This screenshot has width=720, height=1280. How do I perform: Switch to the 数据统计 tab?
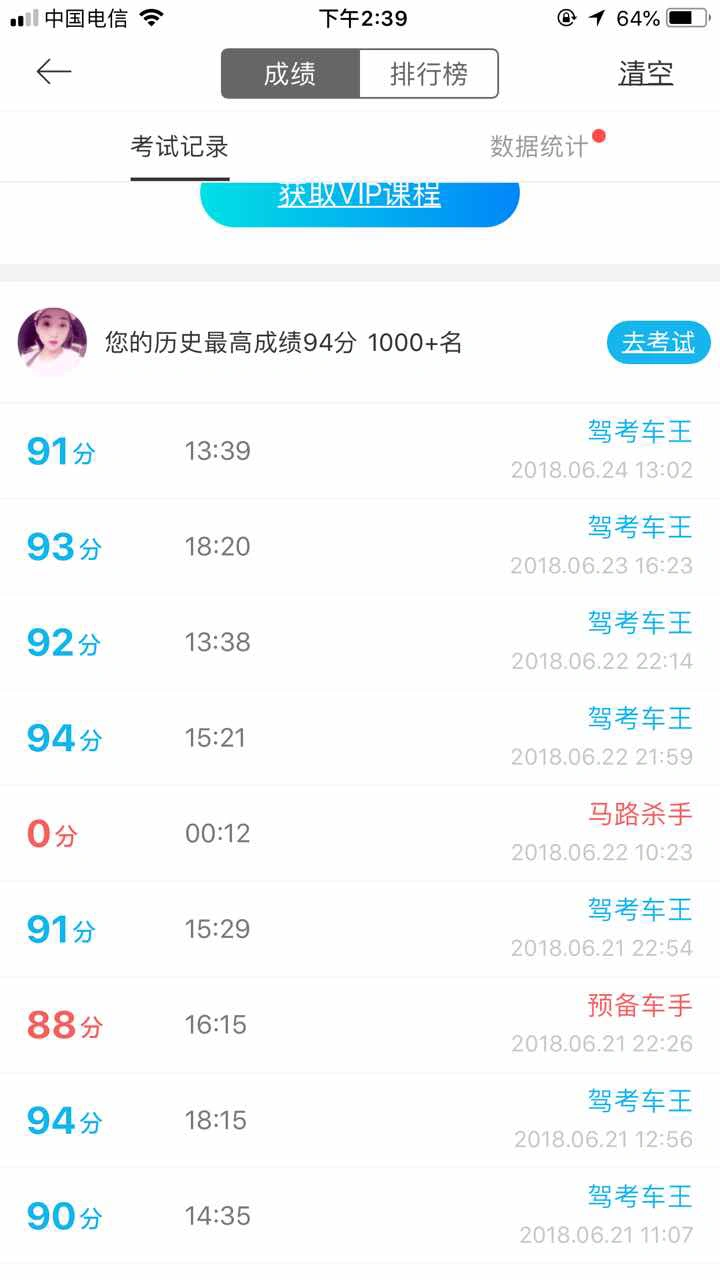[x=539, y=147]
